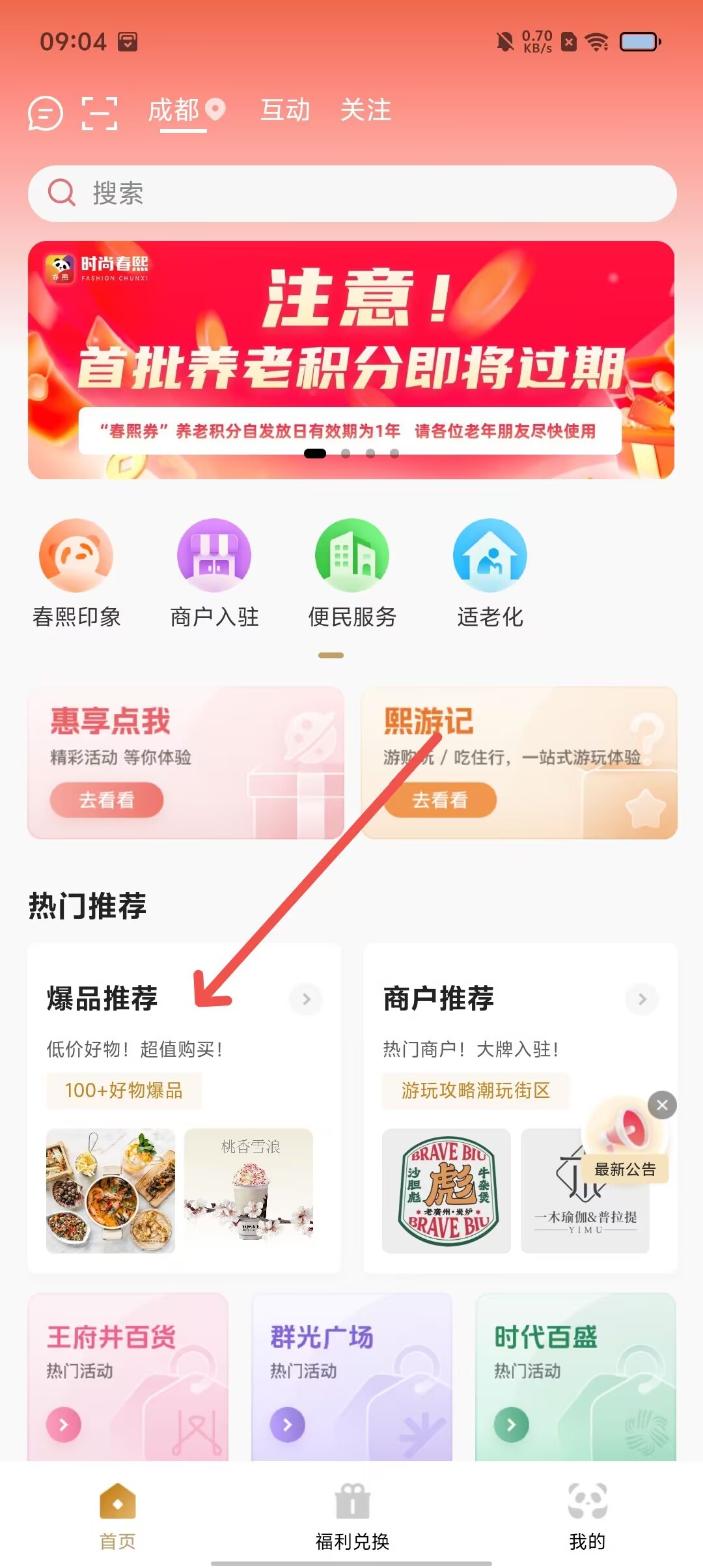Screen dimensions: 703x1568
Task: Expand 爆品推荐 with its arrow
Action: click(x=307, y=999)
